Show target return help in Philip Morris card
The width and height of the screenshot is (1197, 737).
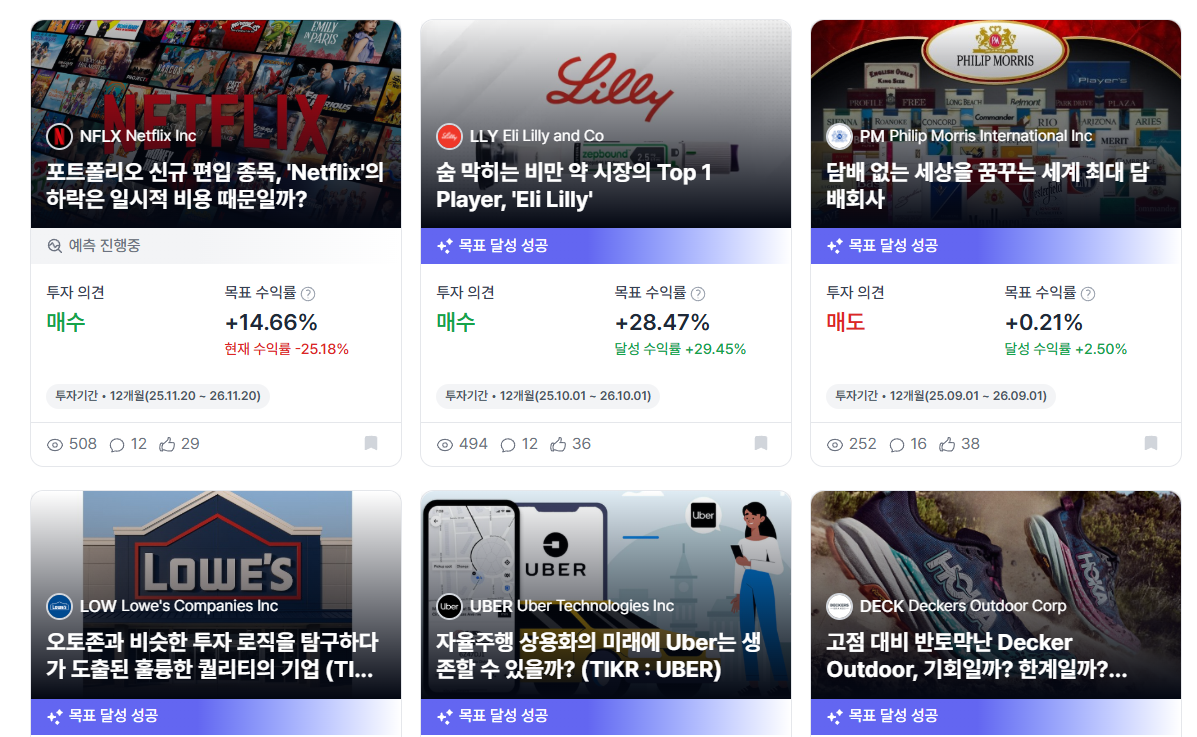point(1088,294)
